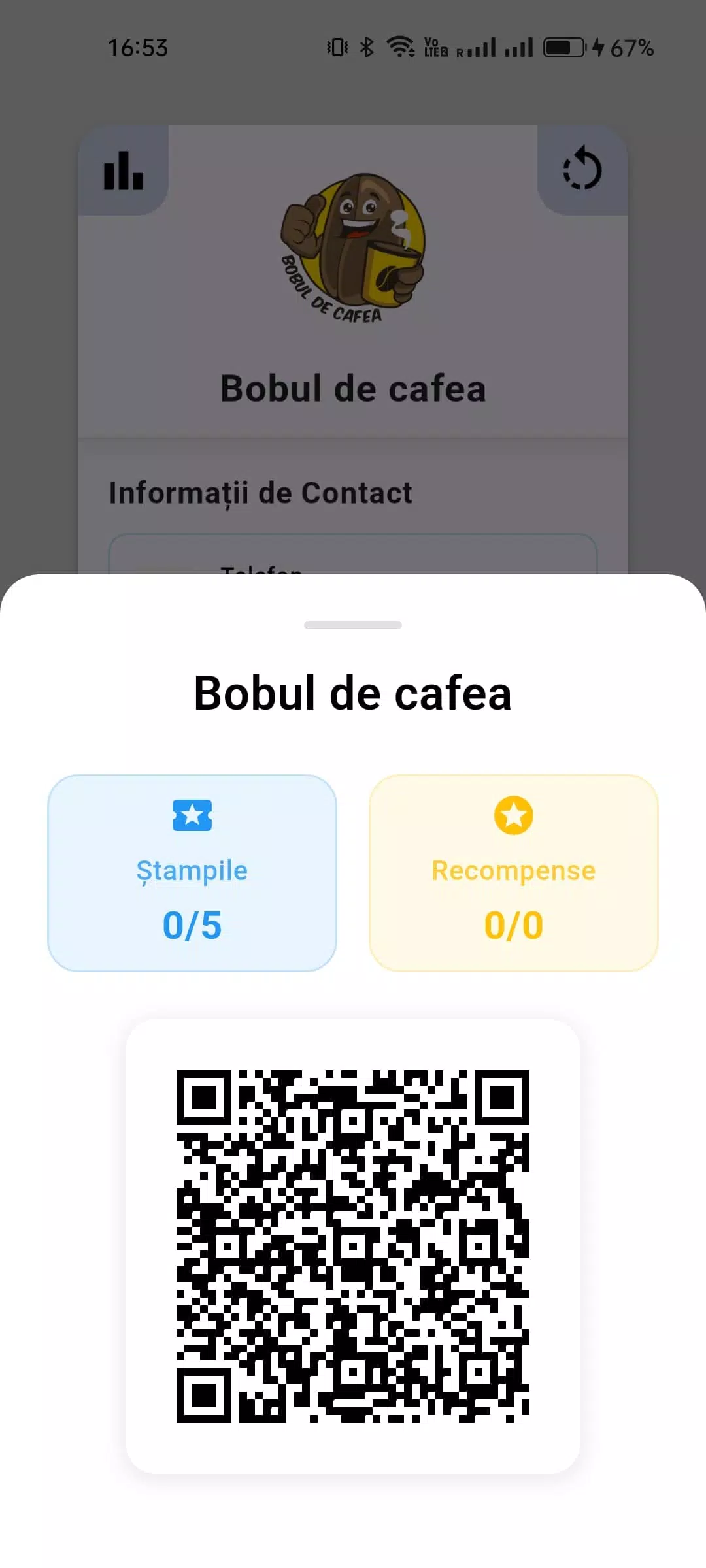Tap the refresh history icon

pos(582,171)
